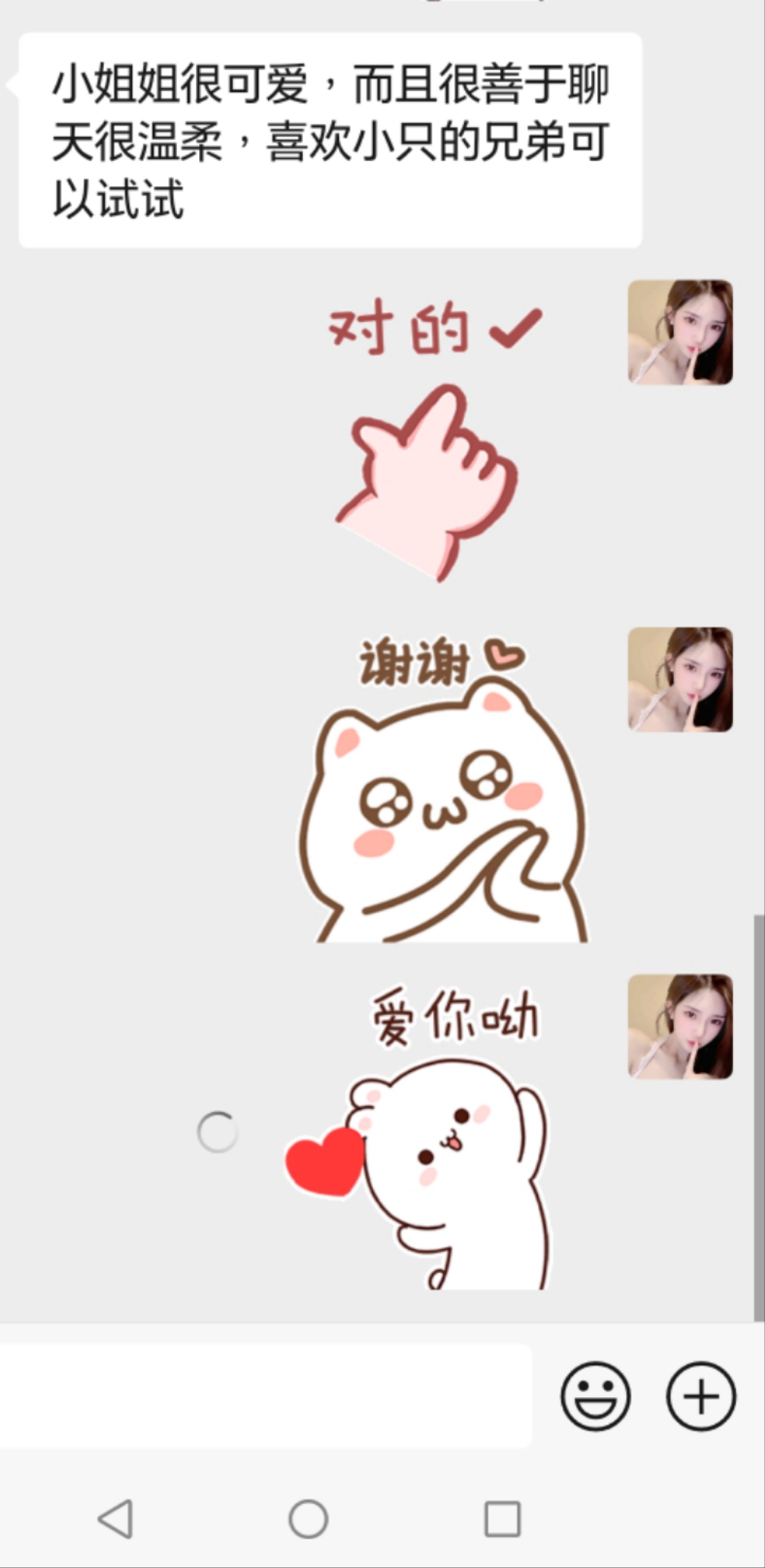Tap the message text input field
This screenshot has height=1568, width=765.
pyautogui.click(x=265, y=1396)
